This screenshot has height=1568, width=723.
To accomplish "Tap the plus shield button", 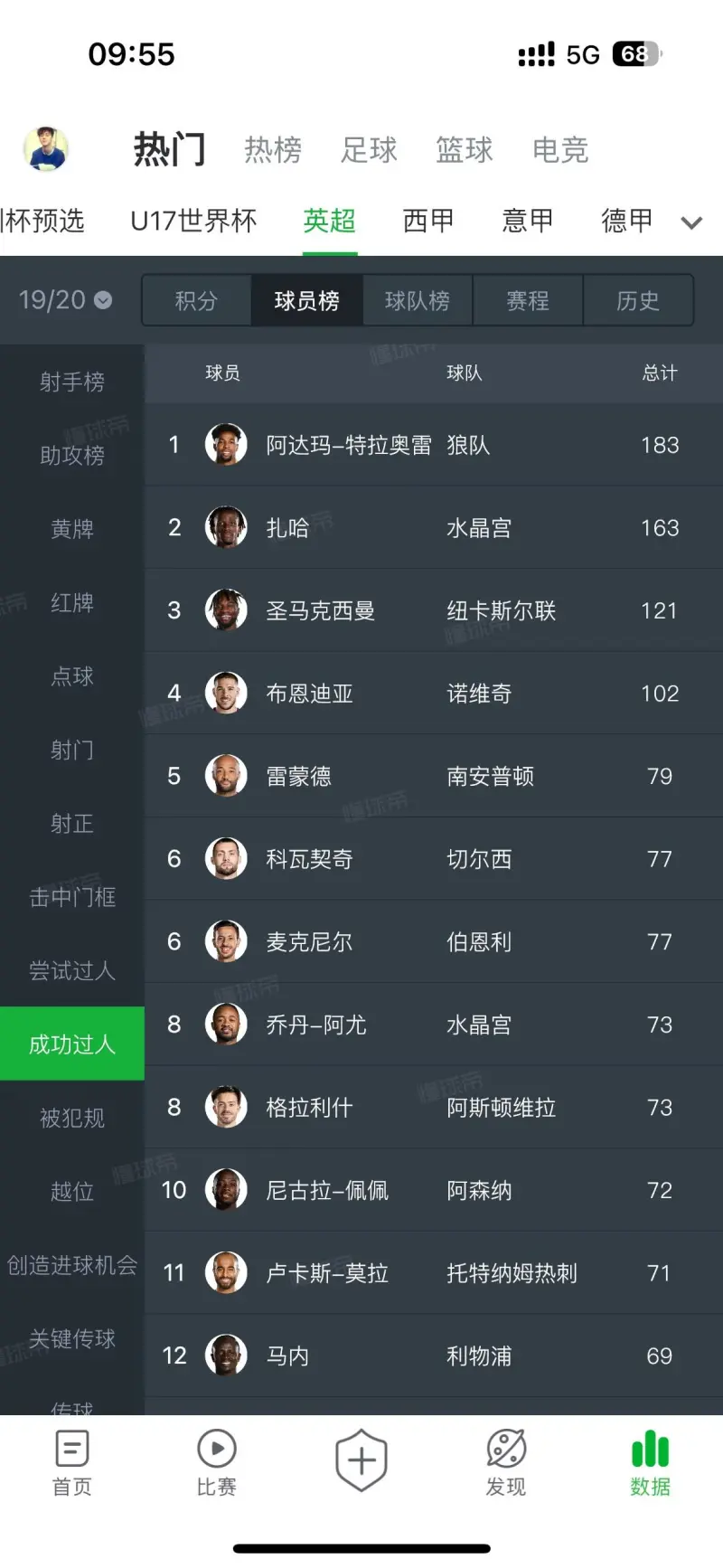I will (x=361, y=1459).
